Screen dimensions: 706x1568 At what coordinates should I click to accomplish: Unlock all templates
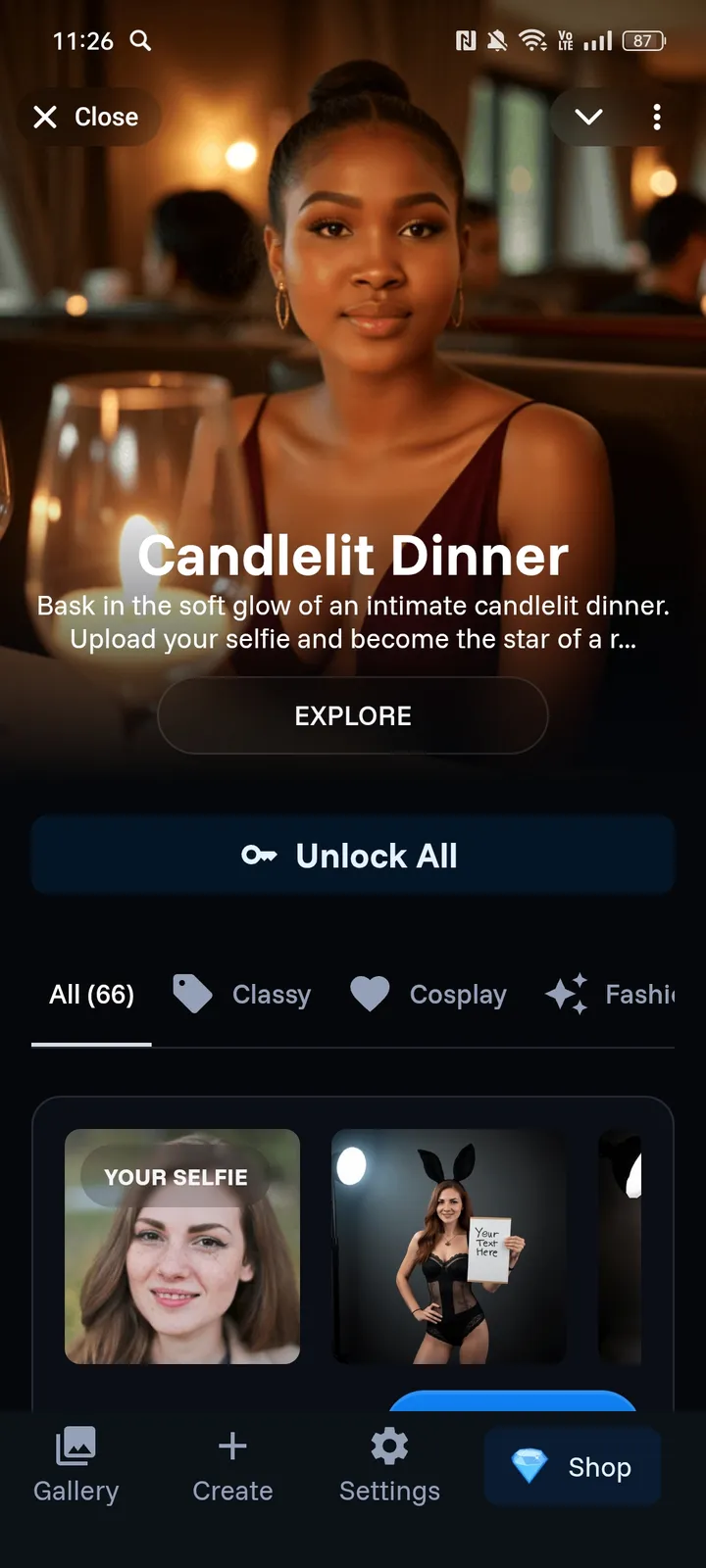point(353,856)
